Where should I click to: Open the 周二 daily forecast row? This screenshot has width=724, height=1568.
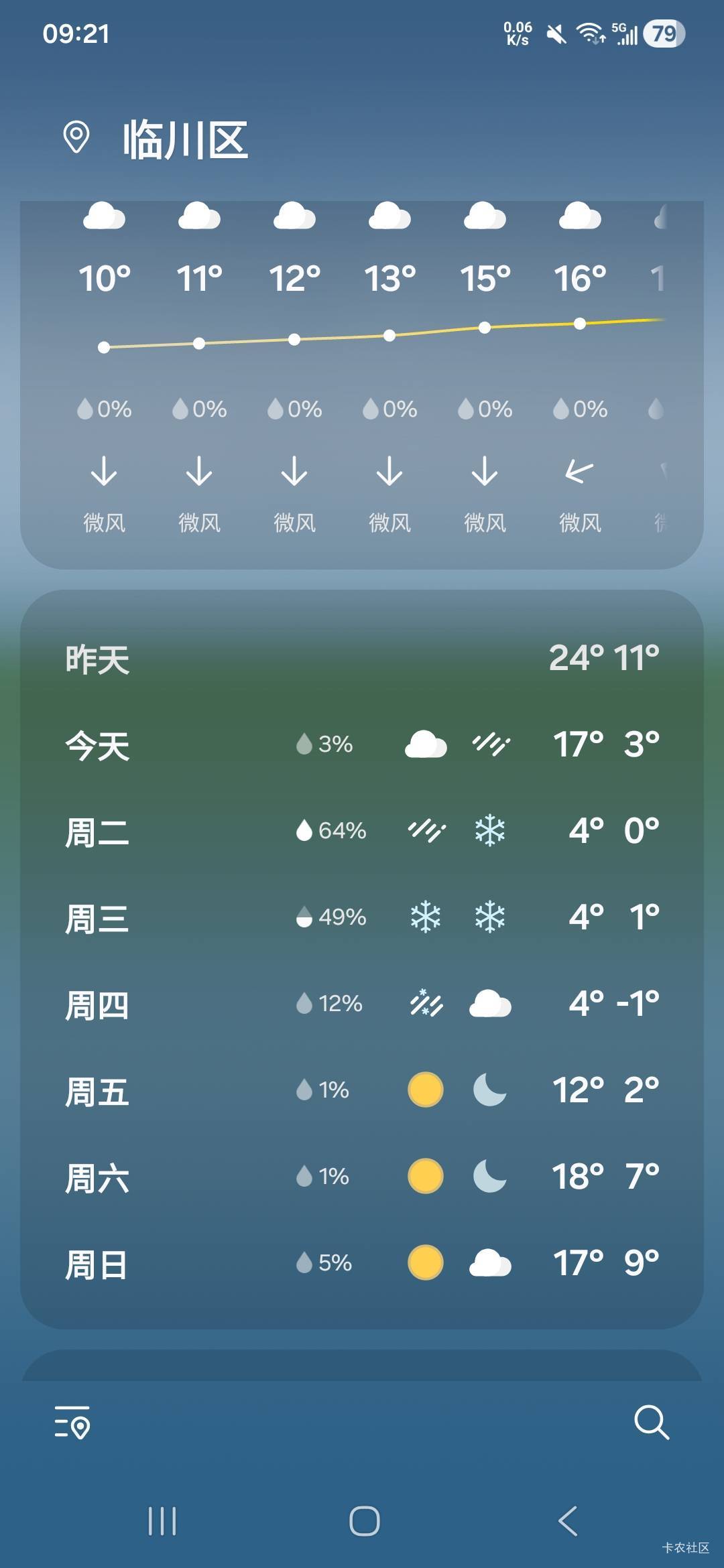362,832
